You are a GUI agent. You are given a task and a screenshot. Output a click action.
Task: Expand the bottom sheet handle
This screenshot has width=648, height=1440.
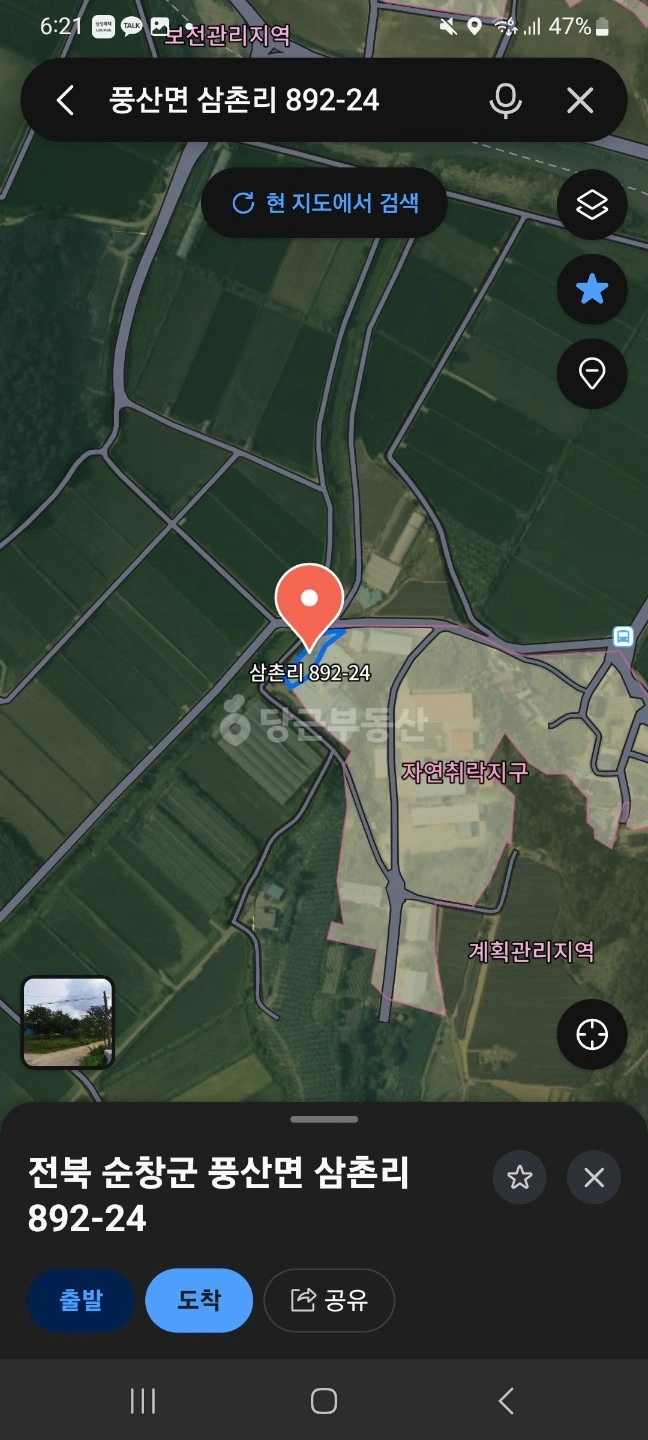(x=324, y=1119)
